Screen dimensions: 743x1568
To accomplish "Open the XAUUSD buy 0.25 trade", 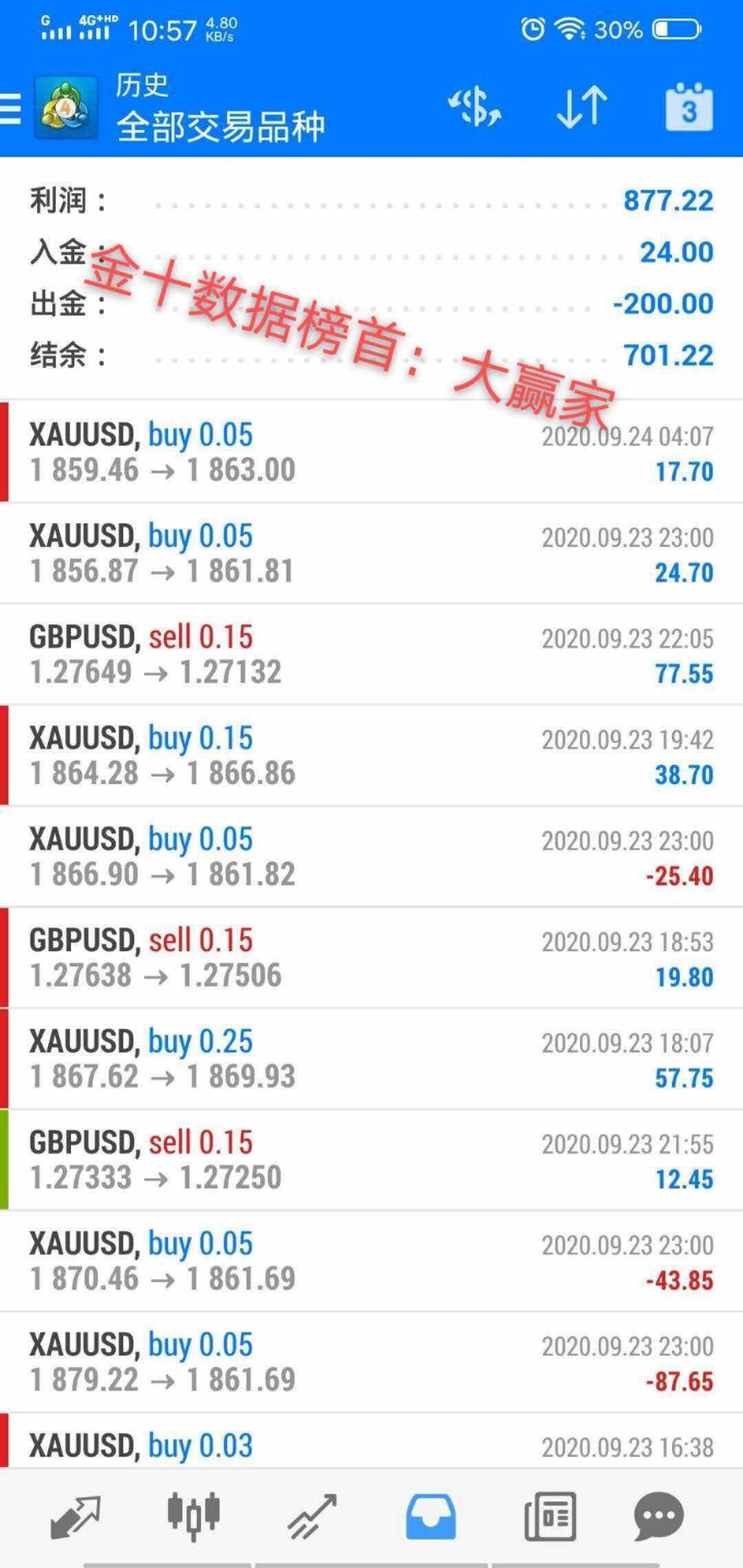I will (371, 1058).
